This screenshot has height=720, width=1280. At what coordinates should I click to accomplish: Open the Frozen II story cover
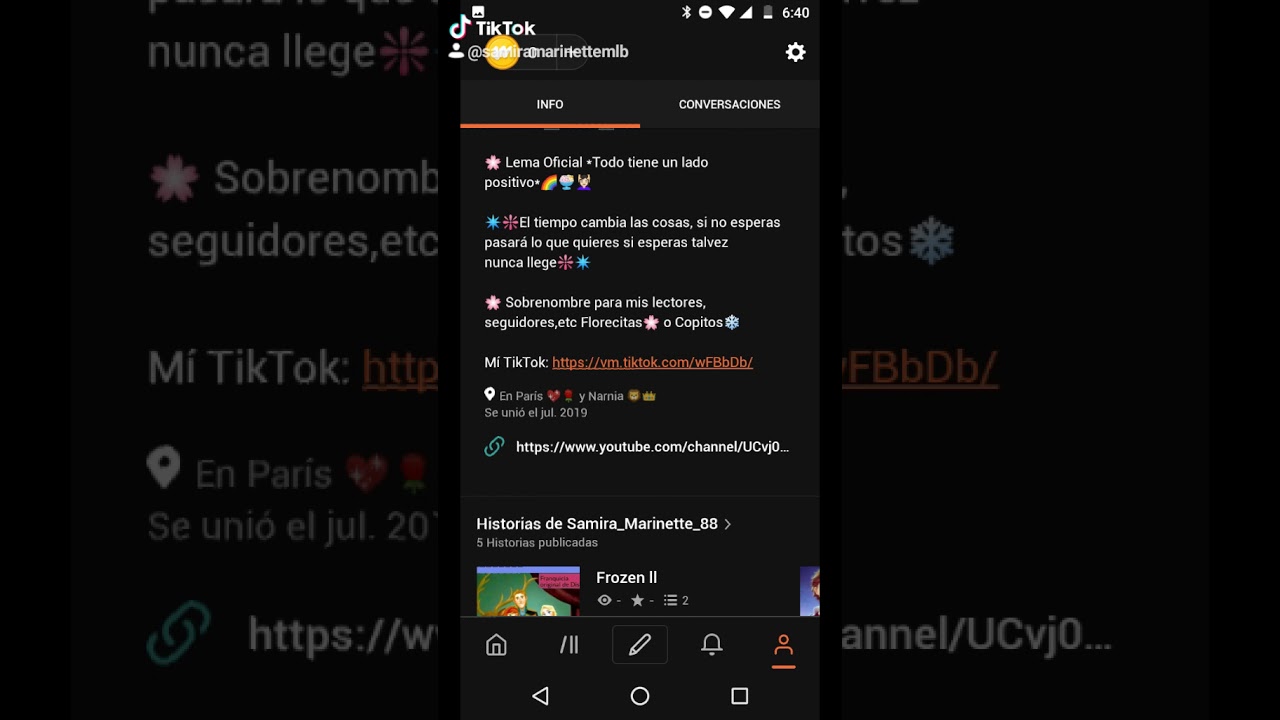click(528, 592)
